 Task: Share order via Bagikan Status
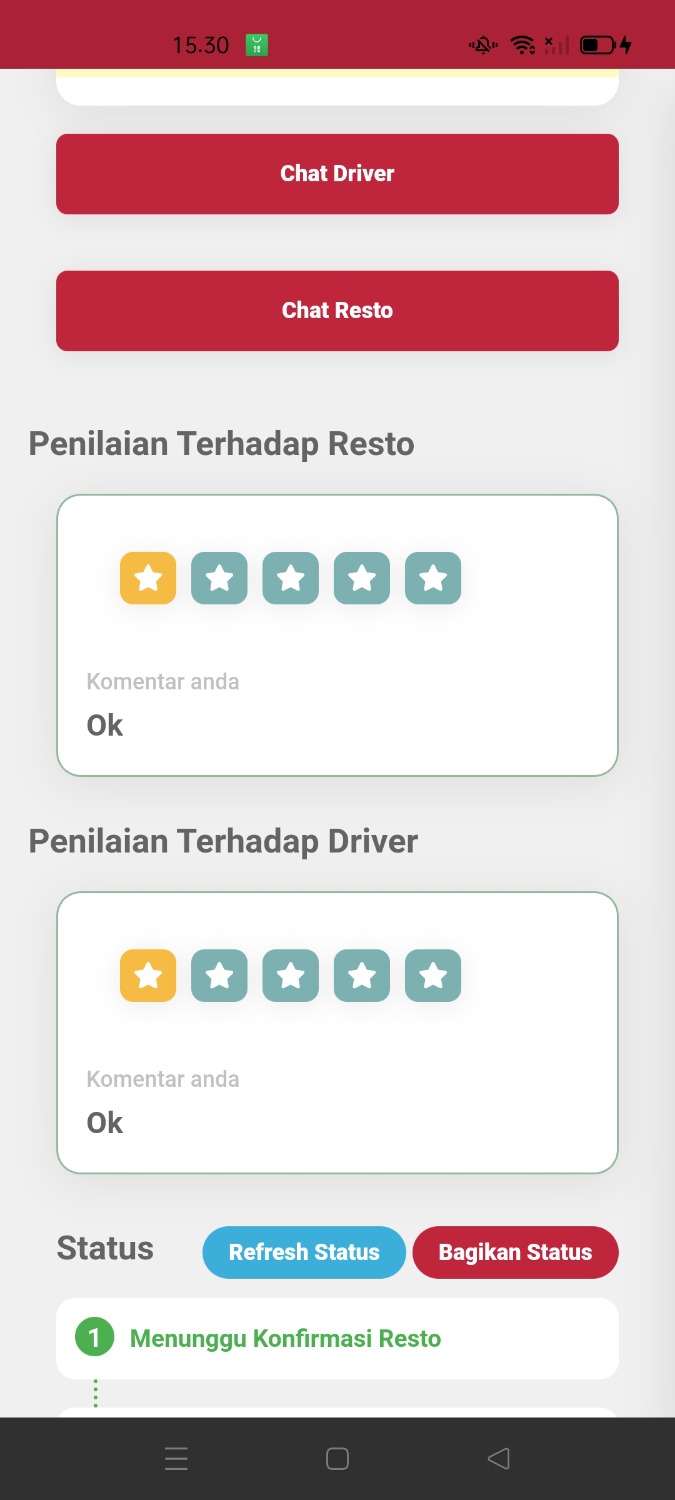point(515,1252)
